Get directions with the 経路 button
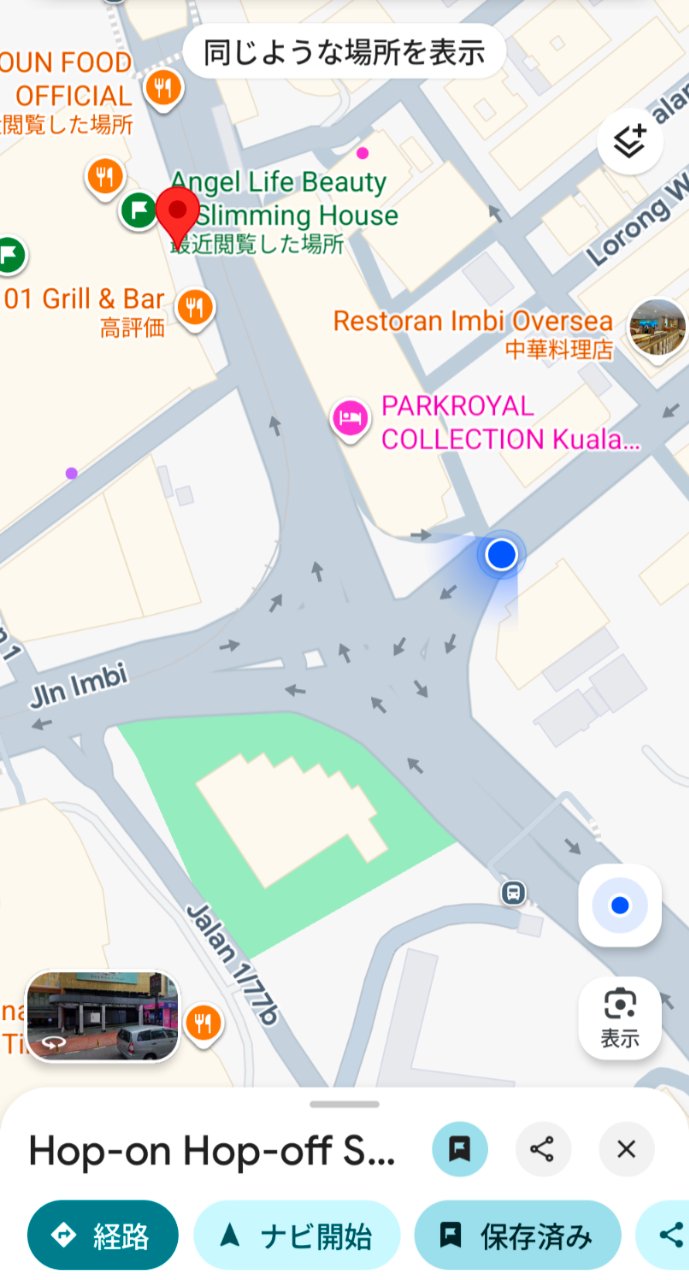The height and width of the screenshot is (1280, 689). [x=102, y=1236]
